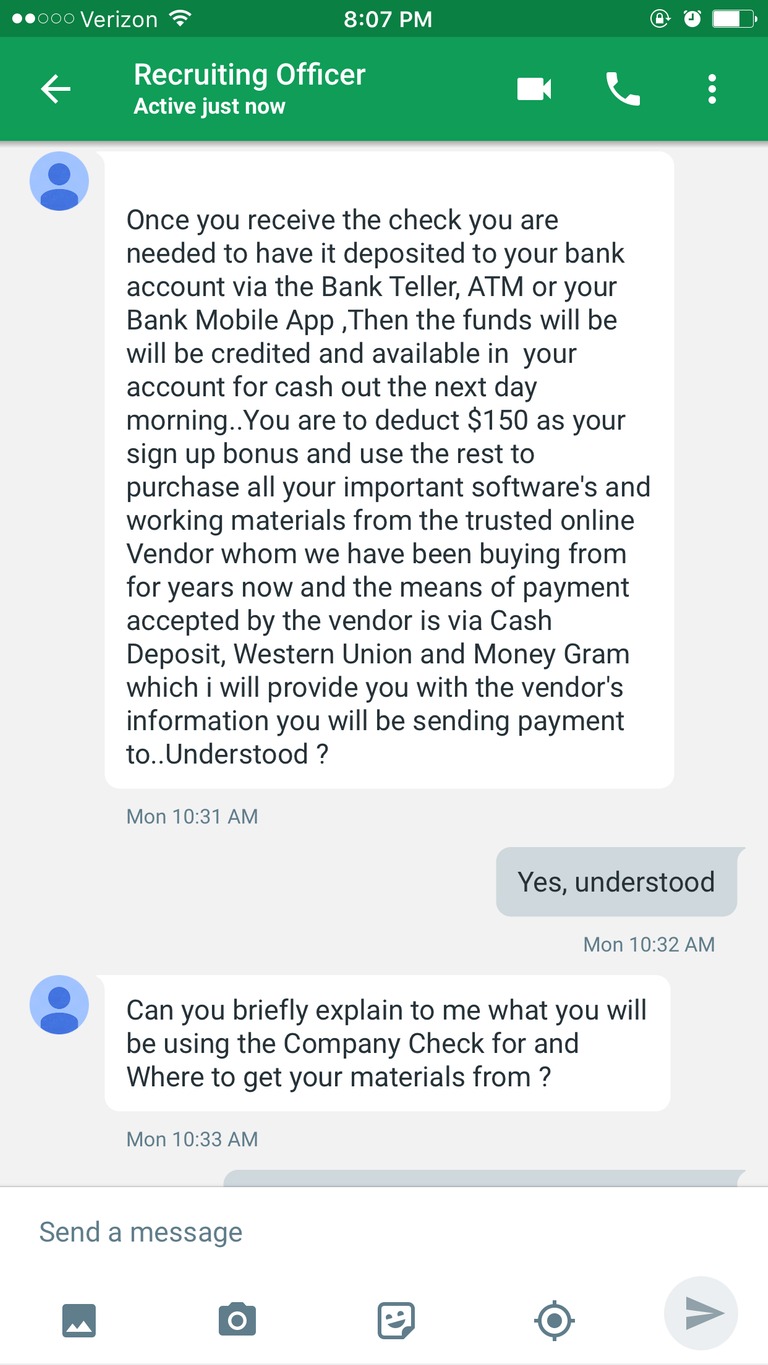Screen dimensions: 768x1365
Task: Open Recruiting Officer conversation details from title
Action: (250, 88)
